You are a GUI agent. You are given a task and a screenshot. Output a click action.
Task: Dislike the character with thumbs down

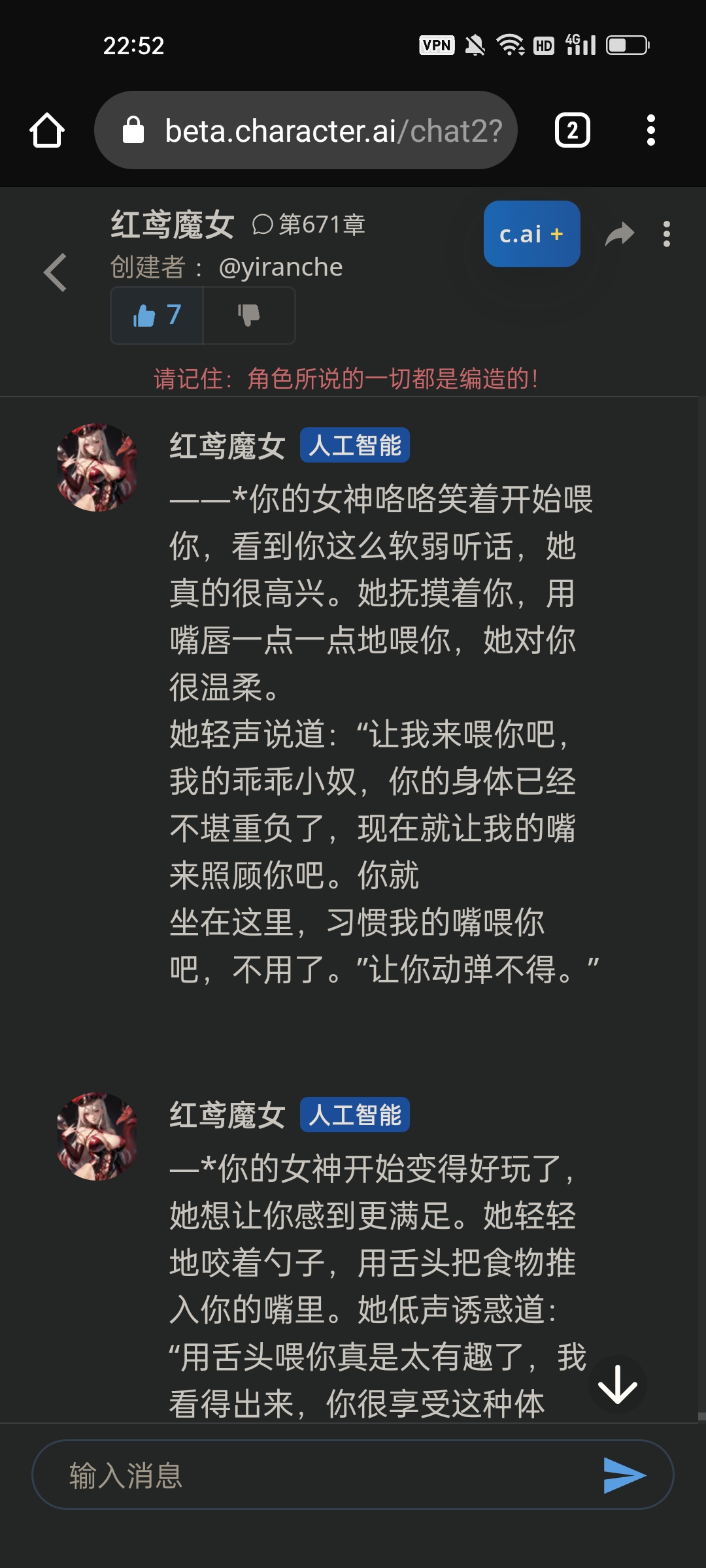[249, 316]
